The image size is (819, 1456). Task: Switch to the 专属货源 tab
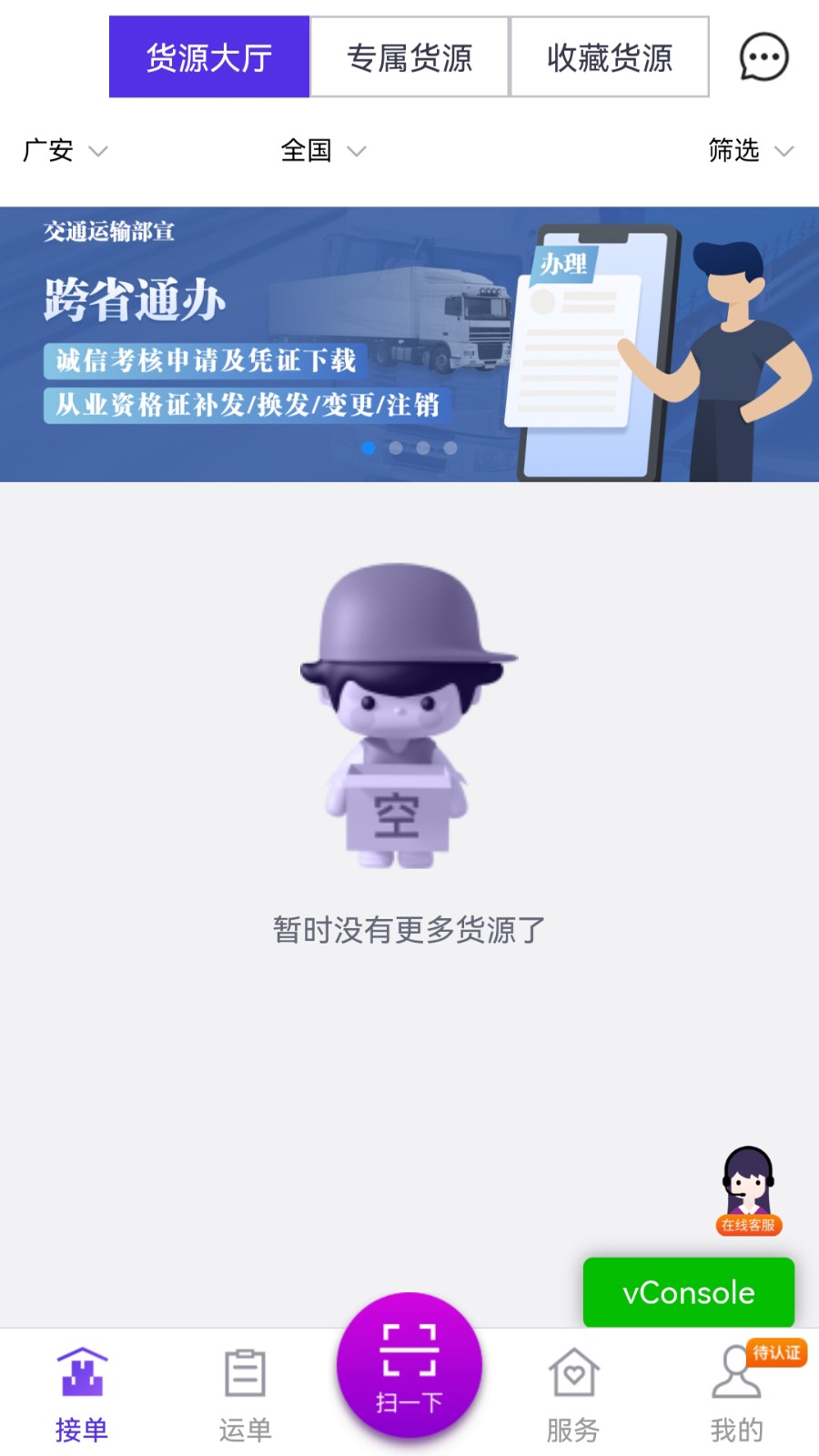point(410,56)
